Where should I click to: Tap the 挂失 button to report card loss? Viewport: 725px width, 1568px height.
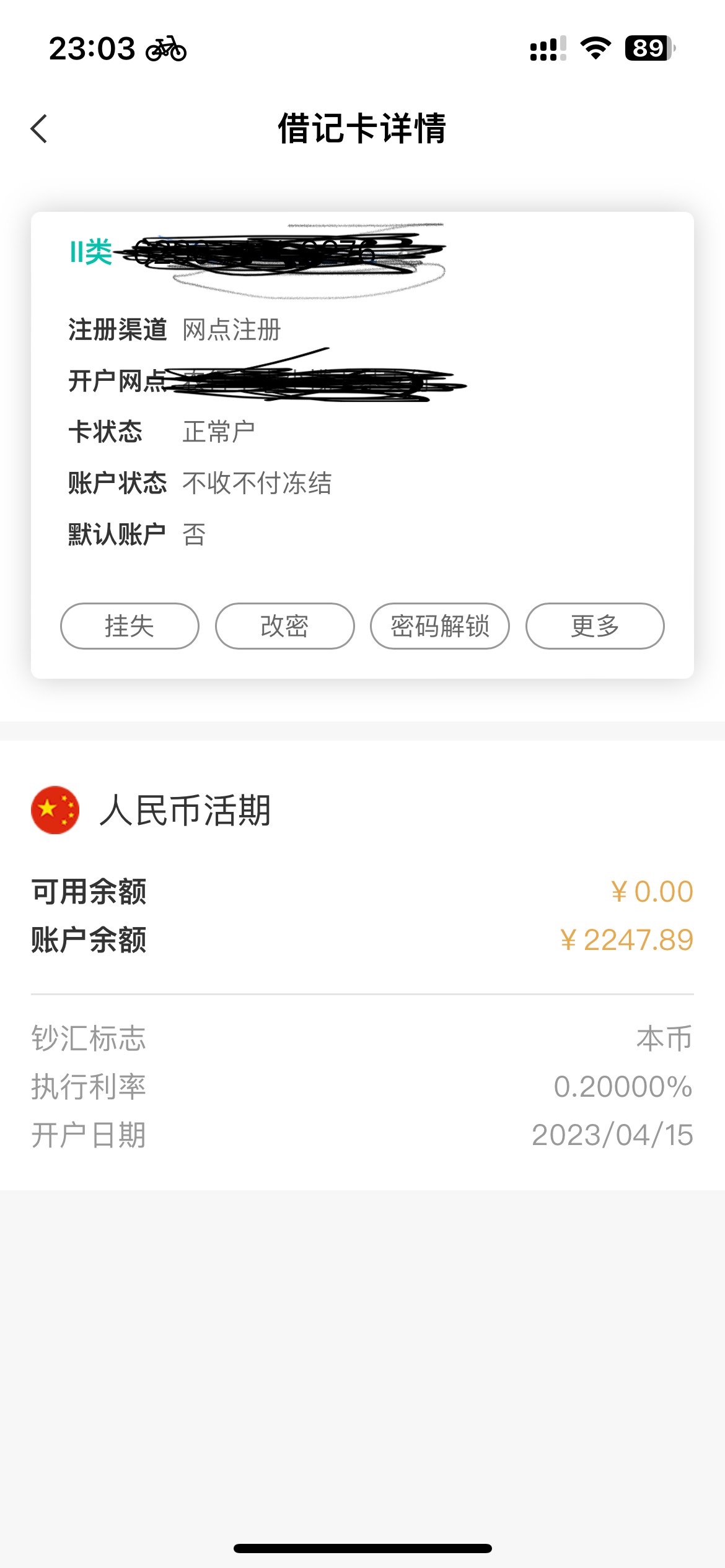tap(130, 626)
